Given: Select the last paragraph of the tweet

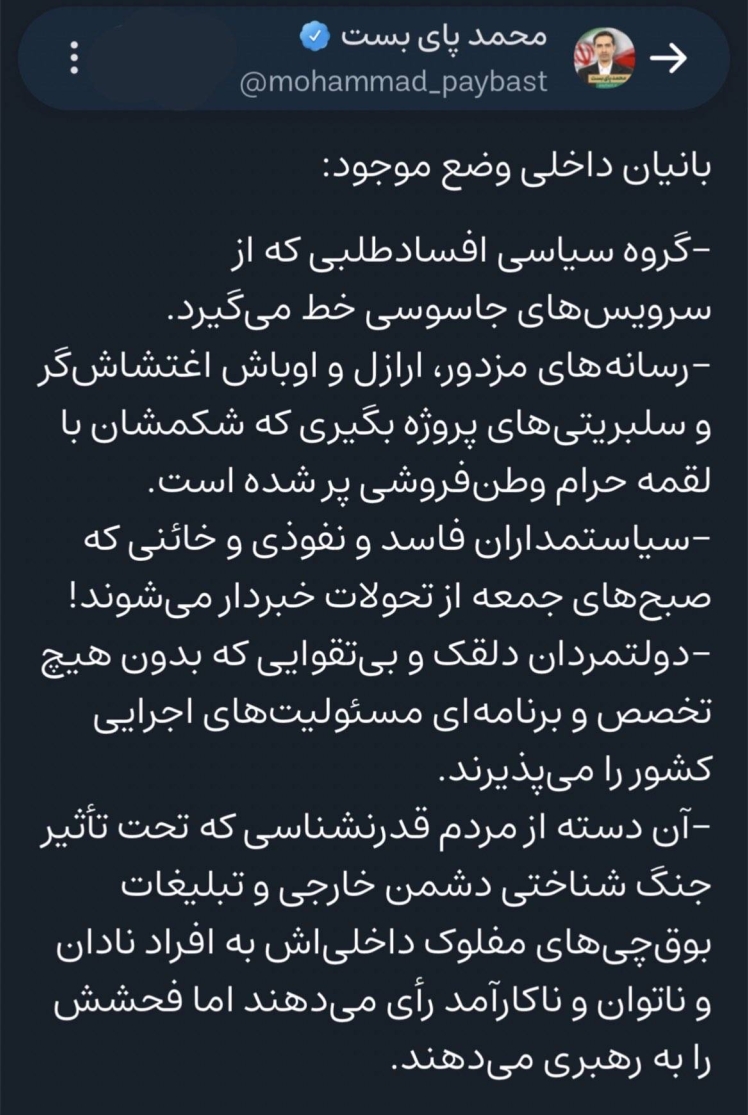Looking at the screenshot, I should pos(374,950).
